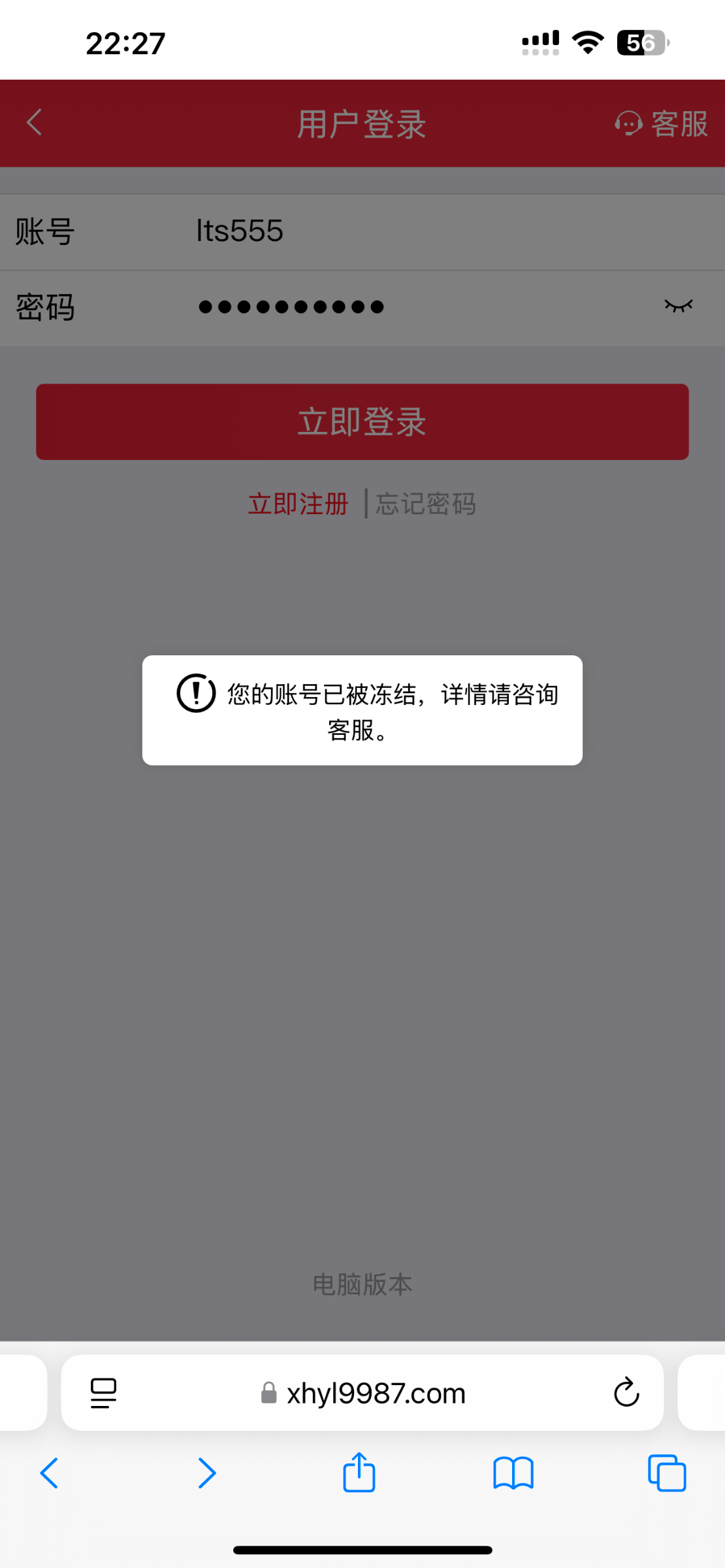Open the tab overview icon

666,1472
